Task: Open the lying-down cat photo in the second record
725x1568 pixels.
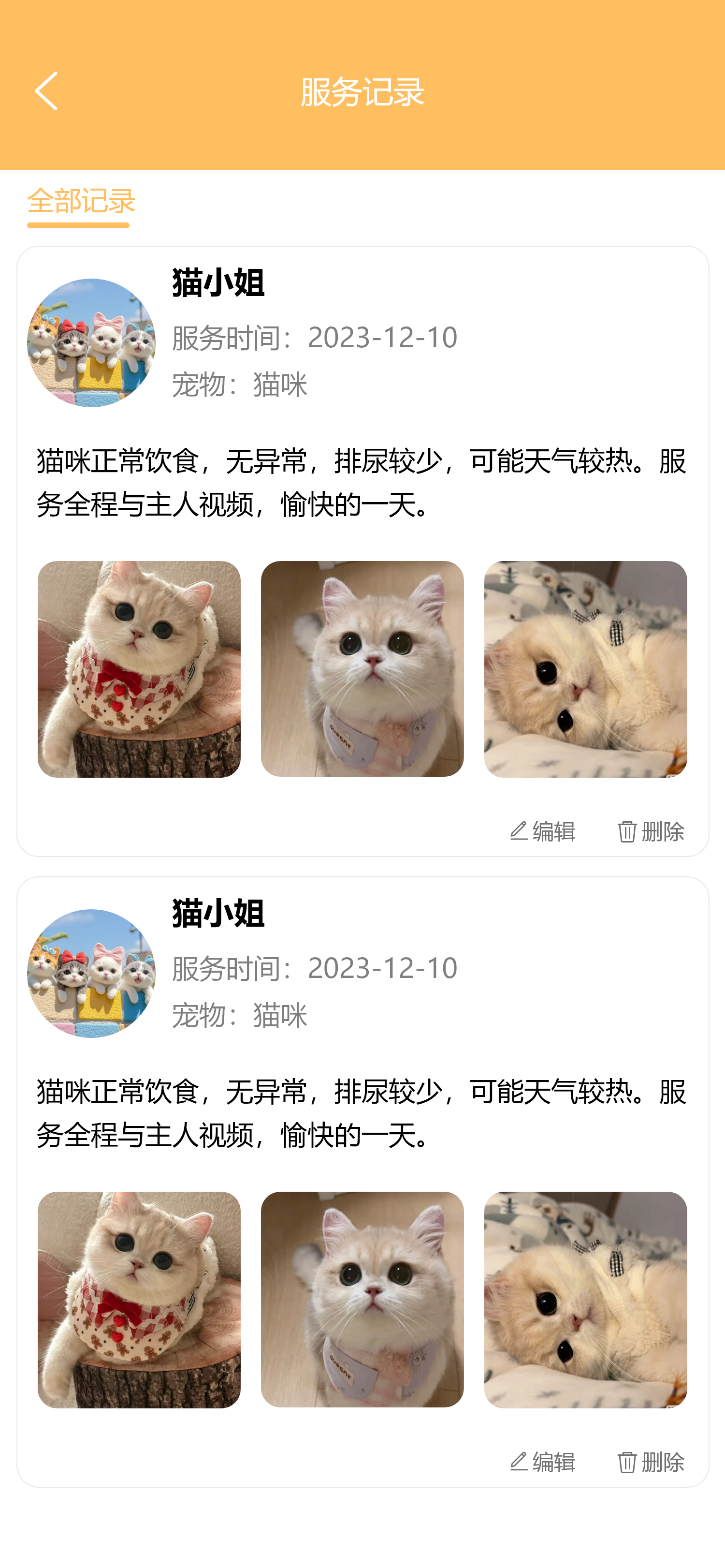Action: (x=585, y=1300)
